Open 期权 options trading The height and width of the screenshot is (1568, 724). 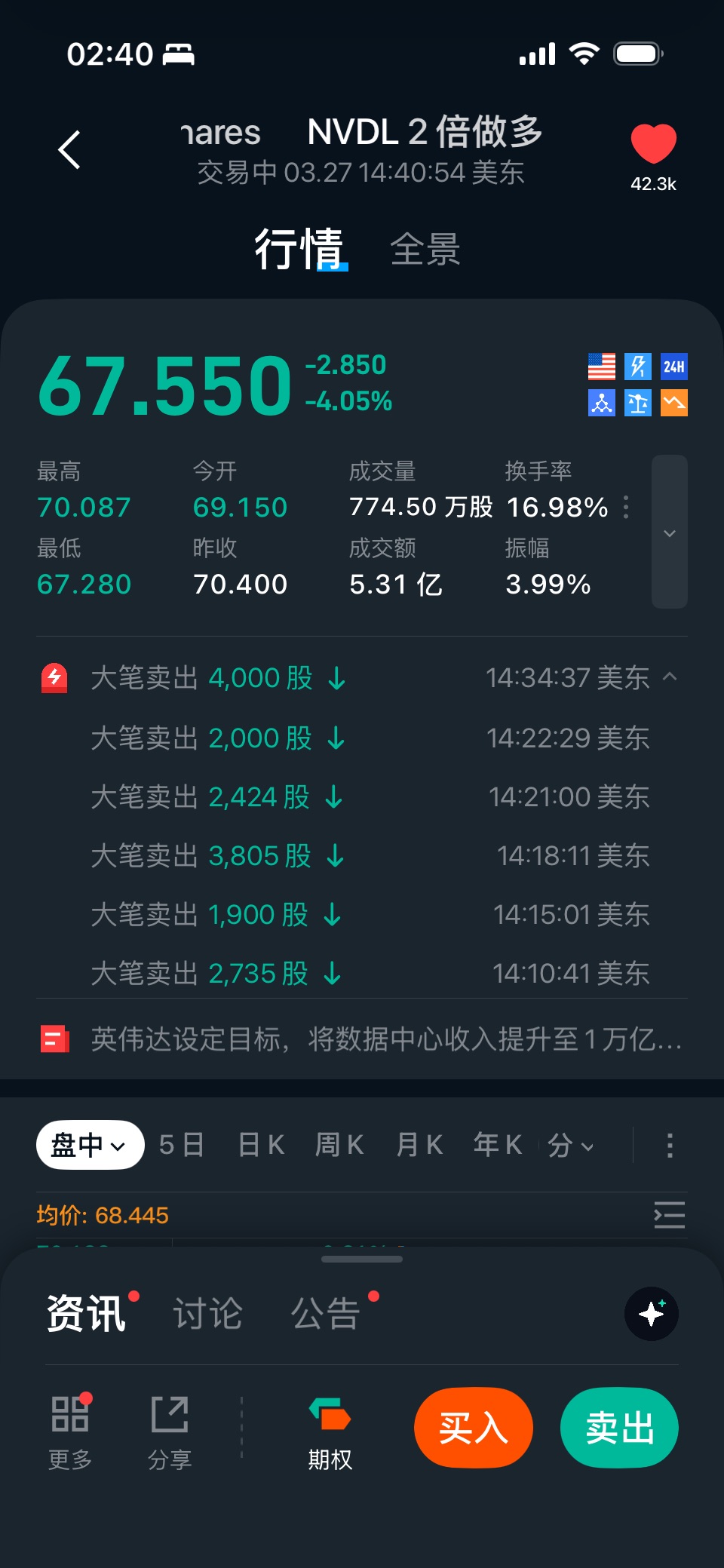coord(330,1434)
